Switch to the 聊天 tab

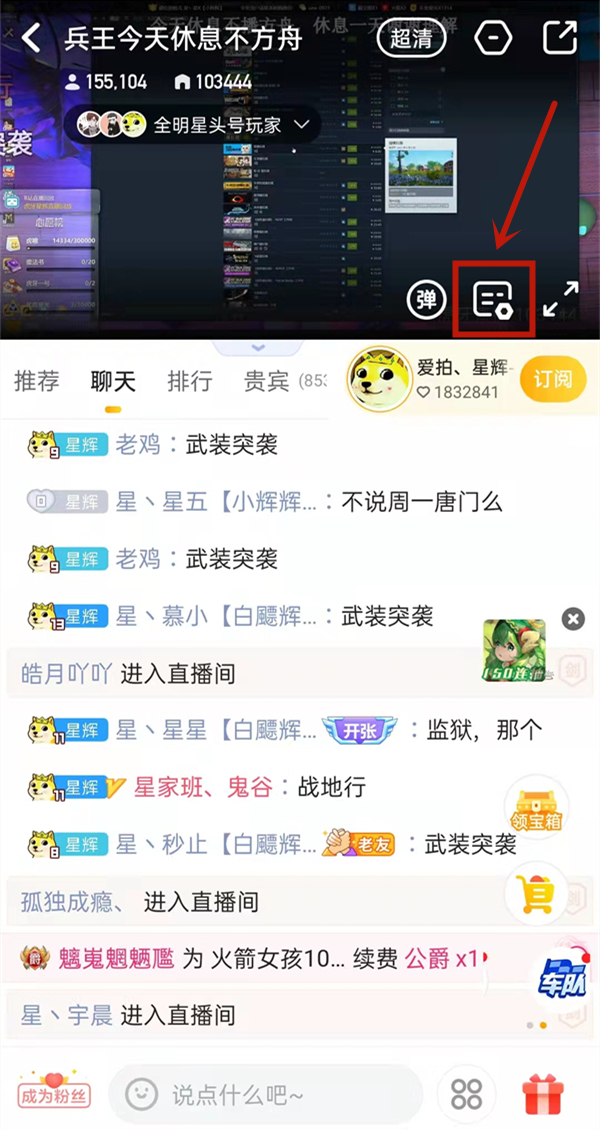[113, 381]
